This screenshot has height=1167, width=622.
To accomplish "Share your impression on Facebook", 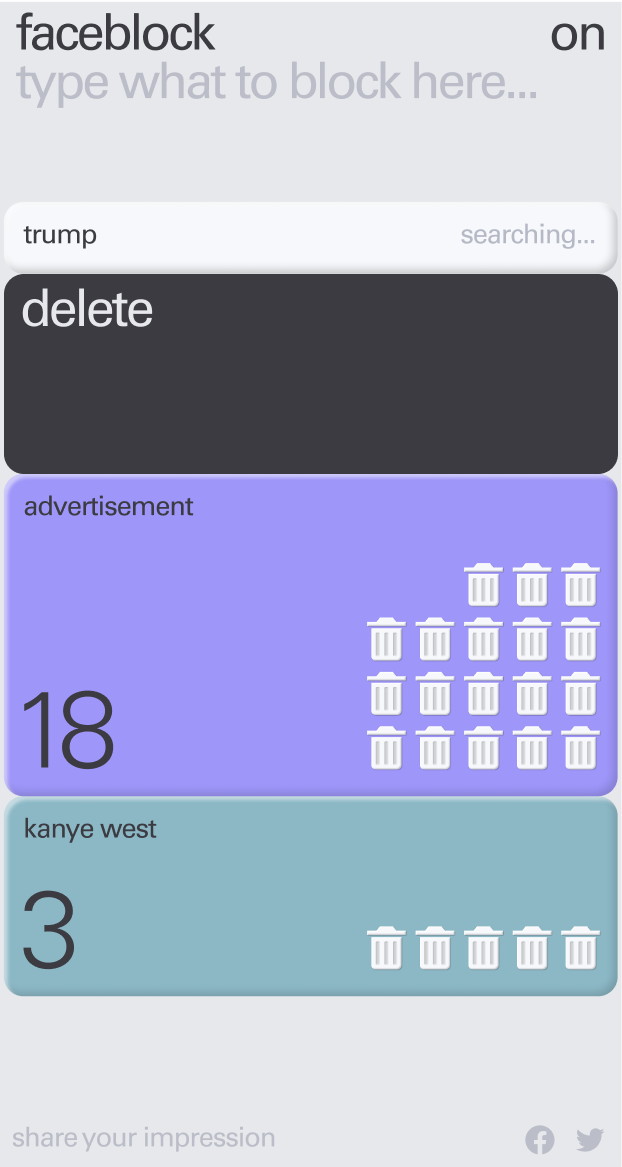I will [540, 1139].
